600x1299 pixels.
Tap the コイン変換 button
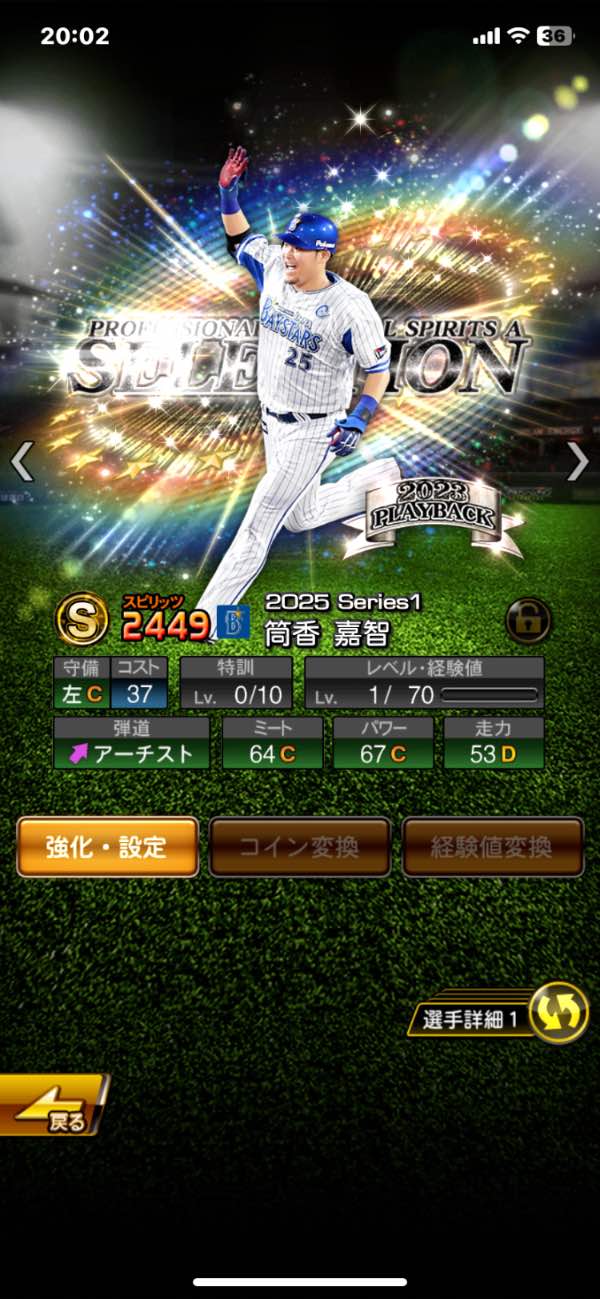click(299, 847)
